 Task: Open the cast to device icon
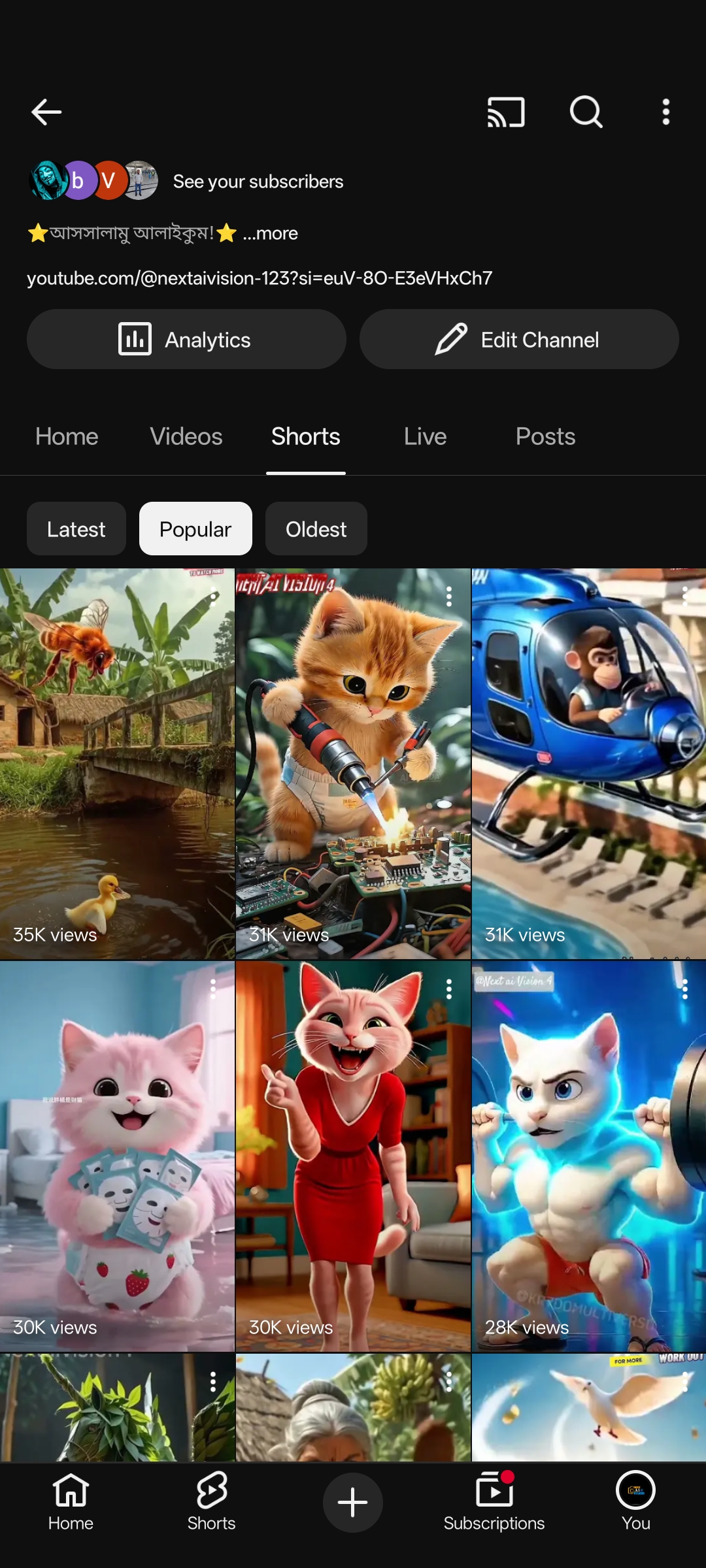506,112
